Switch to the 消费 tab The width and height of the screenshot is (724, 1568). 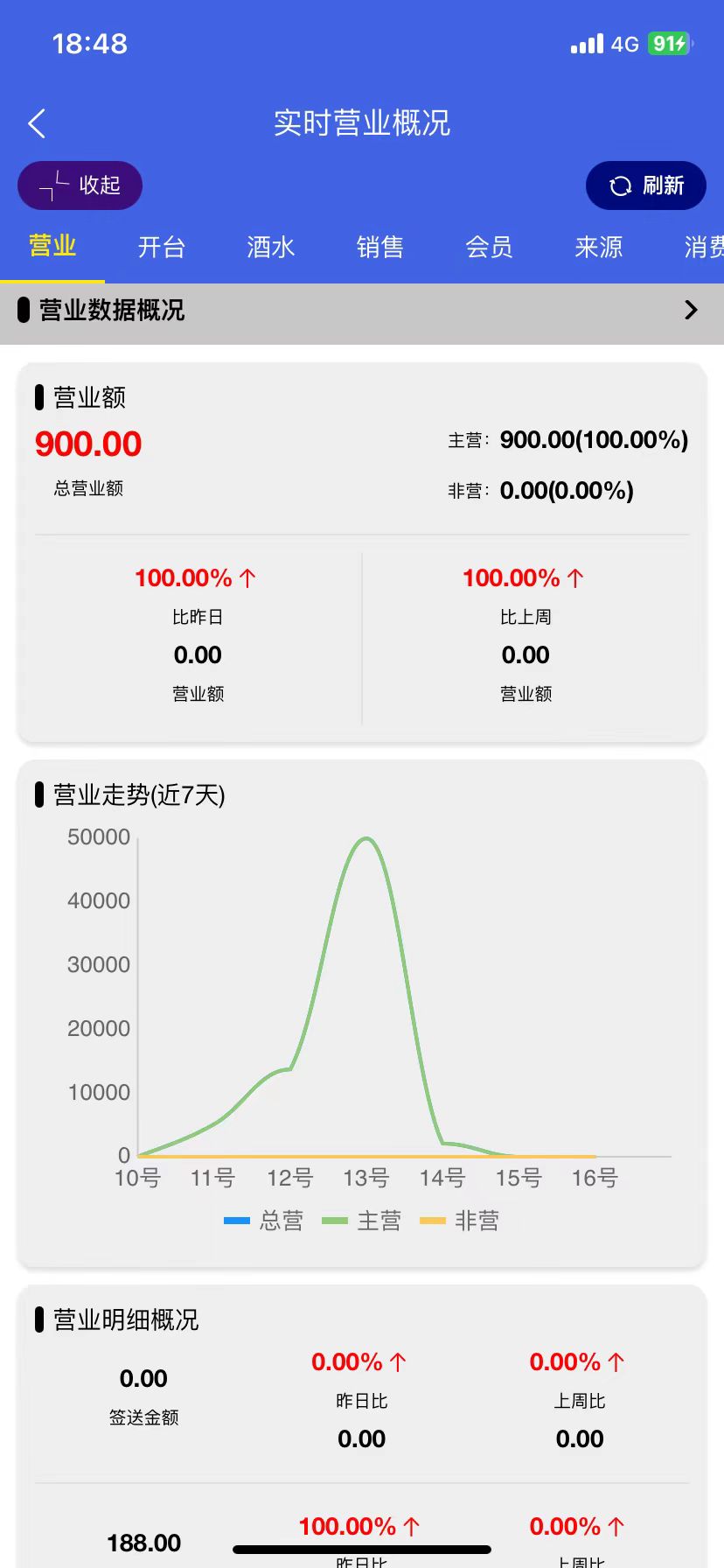pyautogui.click(x=704, y=247)
